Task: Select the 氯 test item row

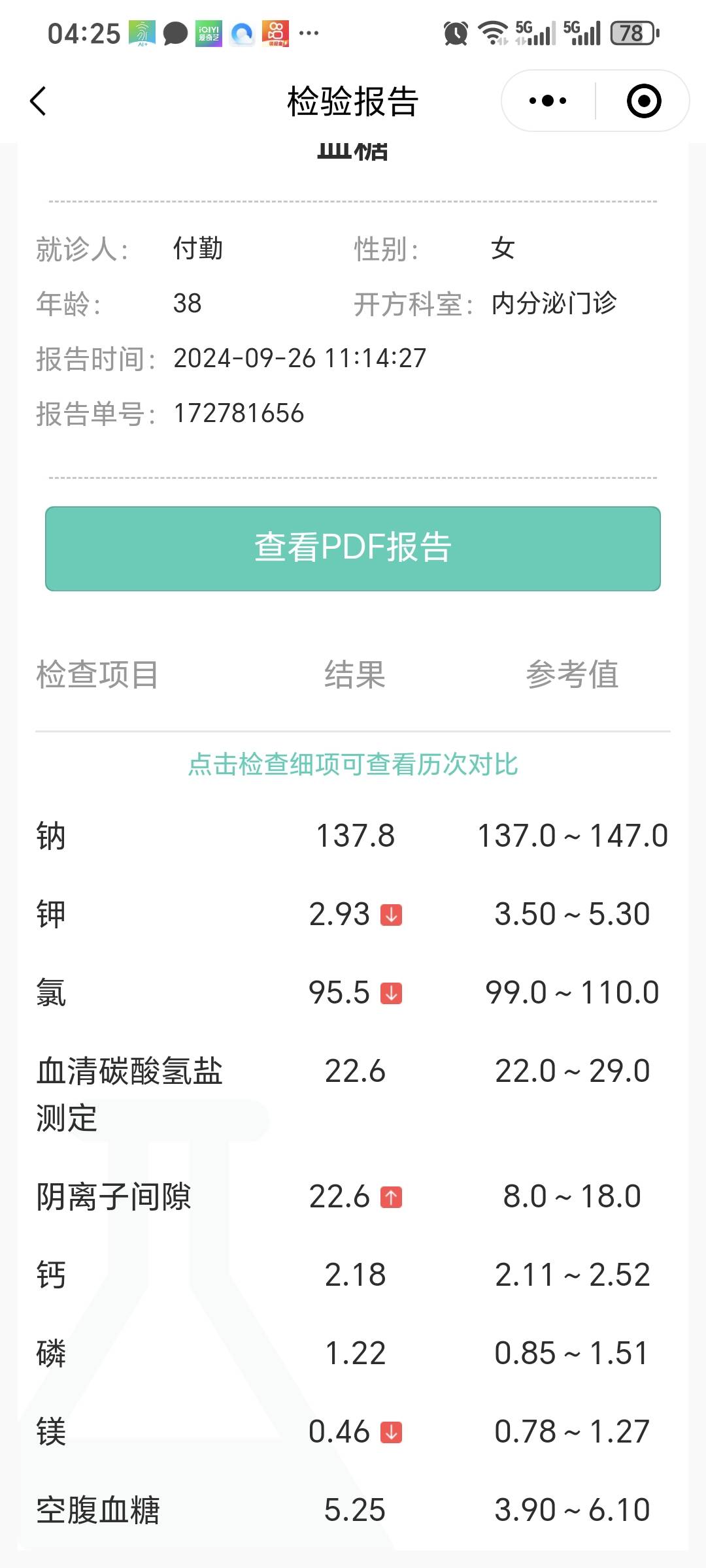Action: click(x=353, y=992)
